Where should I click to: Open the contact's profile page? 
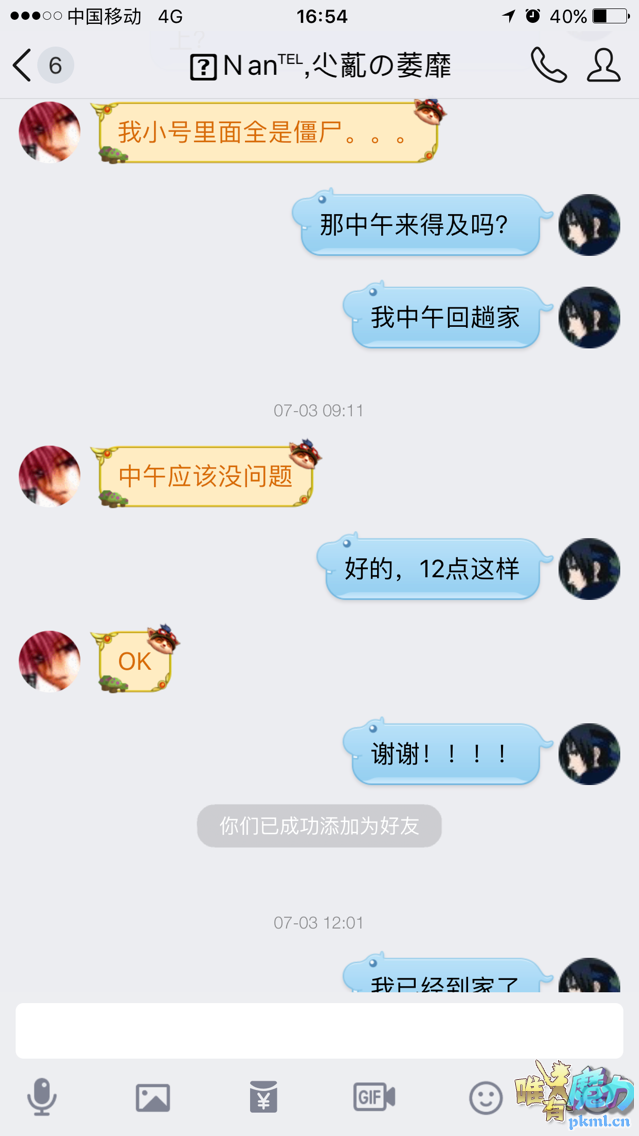pos(603,66)
